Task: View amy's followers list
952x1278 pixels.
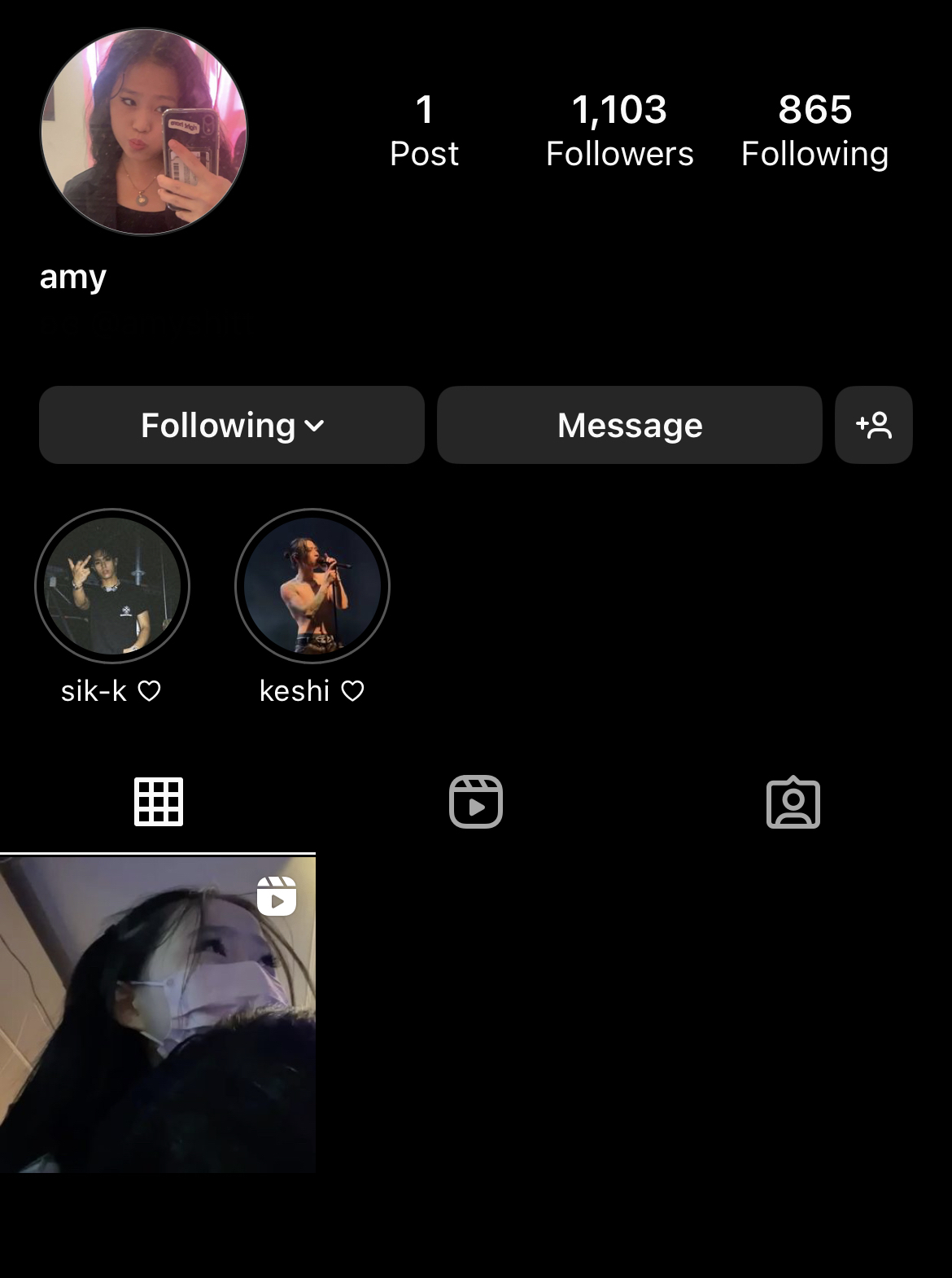Action: click(619, 130)
